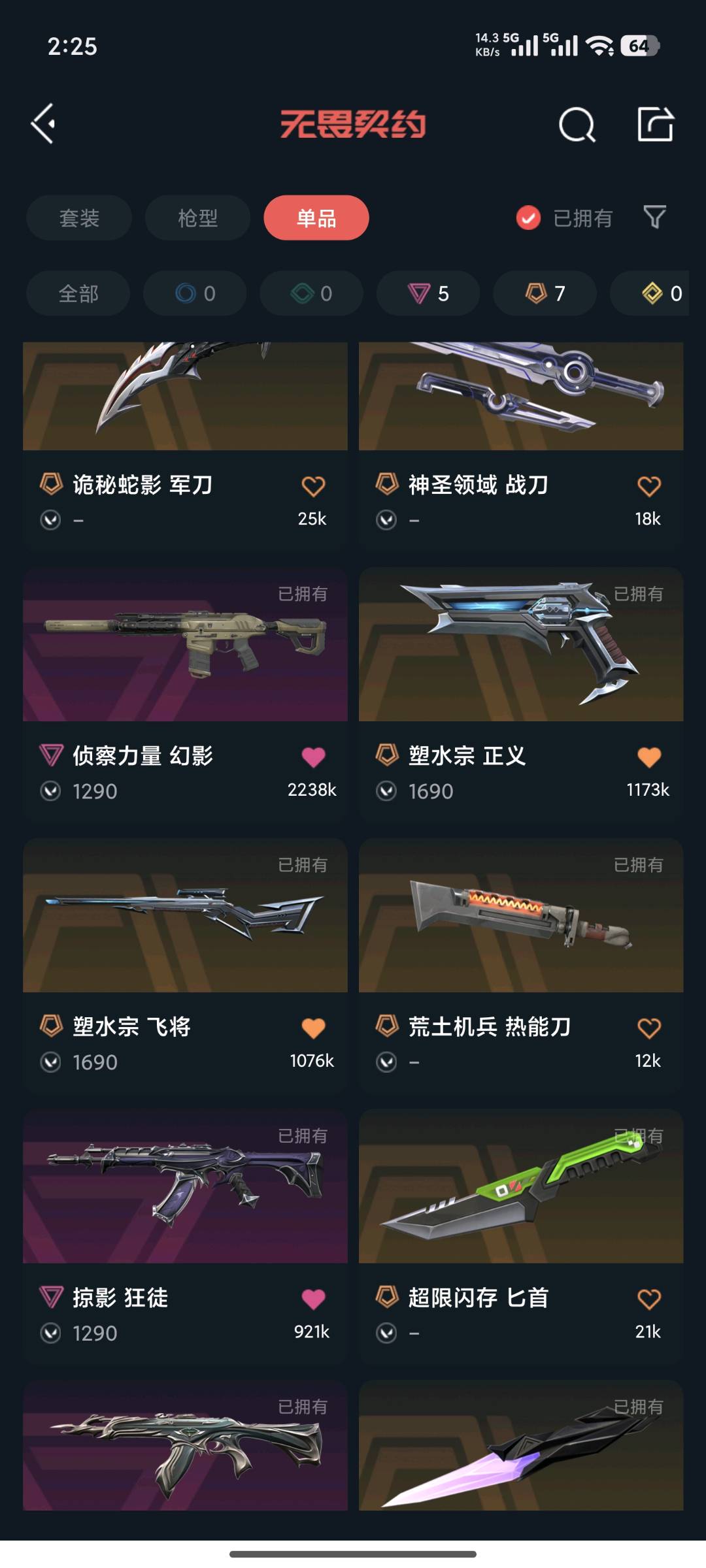Screen dimensions: 706x1568
Task: Open the 神圣领域 战刀 card
Action: click(x=521, y=405)
